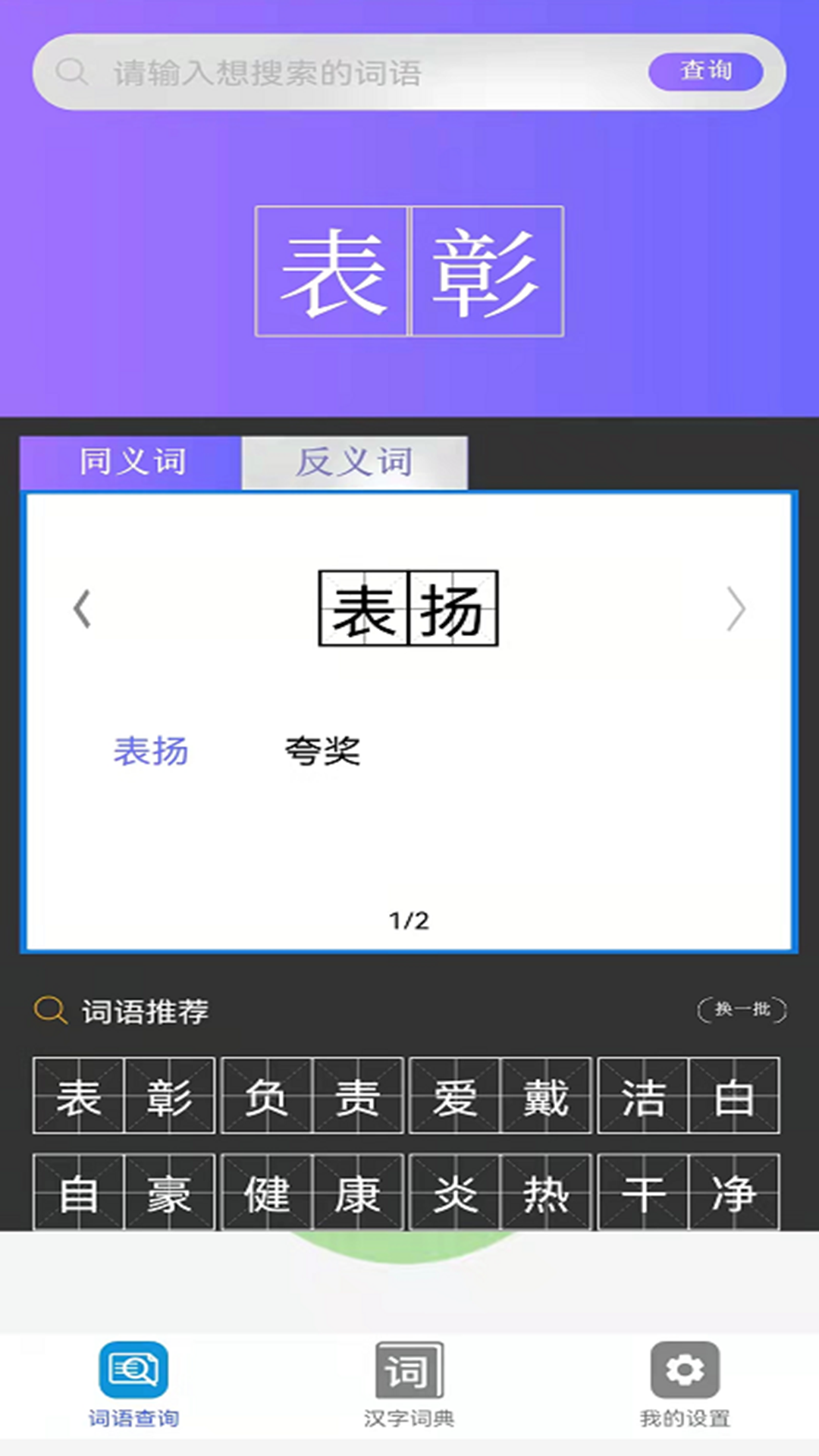This screenshot has width=819, height=1456.
Task: Select the 词语查询 bottom tab
Action: [x=133, y=1385]
